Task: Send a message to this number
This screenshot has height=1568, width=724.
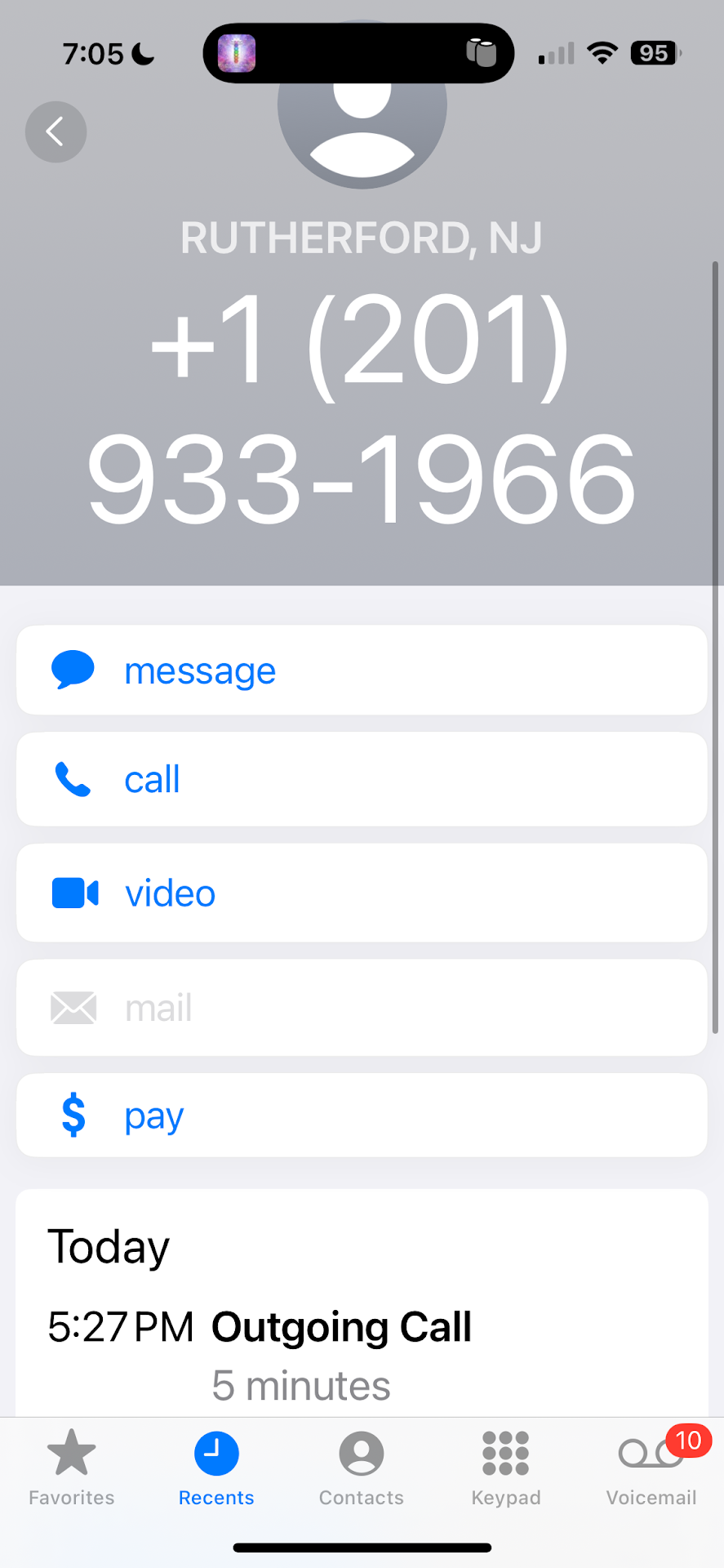Action: (x=362, y=670)
